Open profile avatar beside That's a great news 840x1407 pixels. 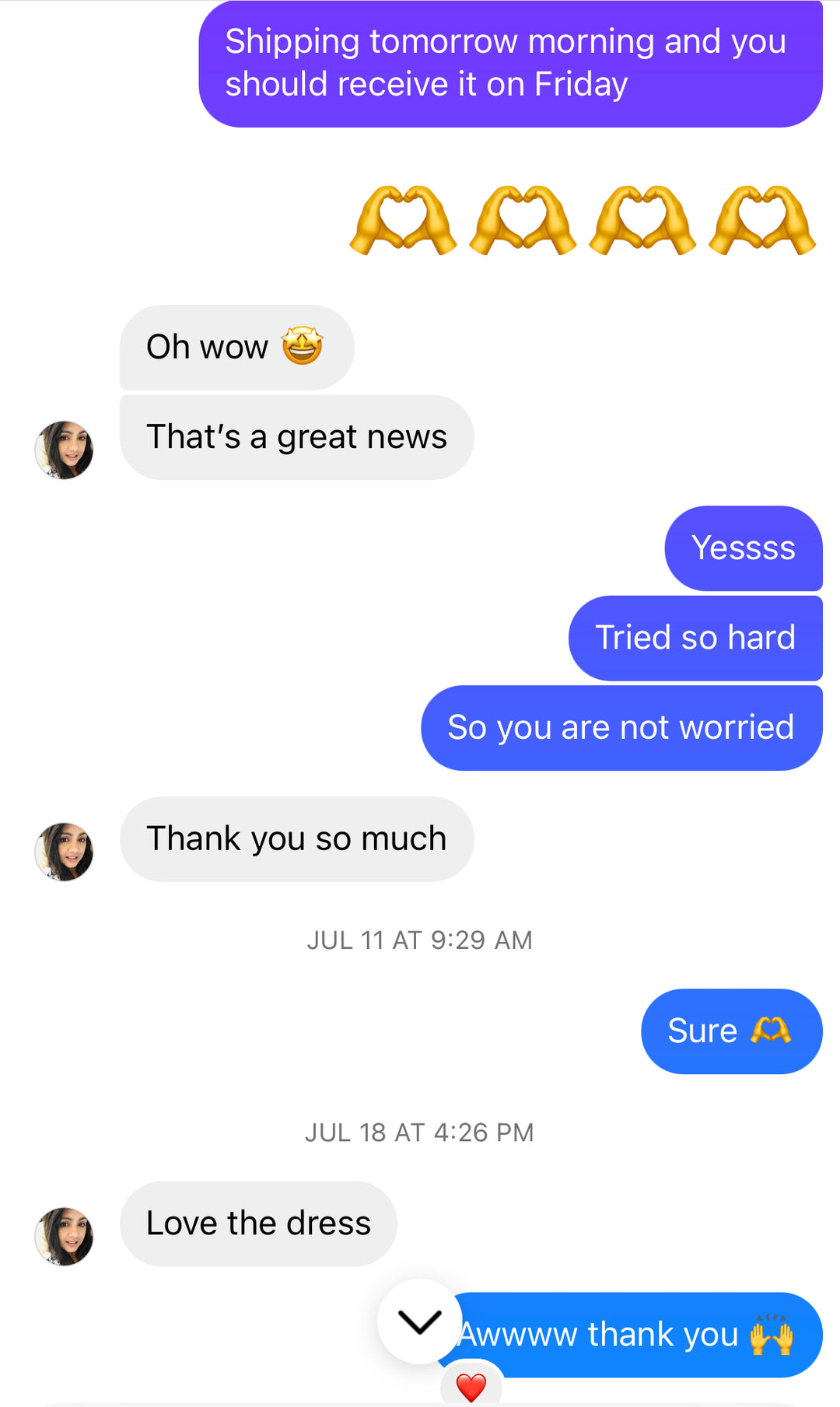(x=64, y=450)
